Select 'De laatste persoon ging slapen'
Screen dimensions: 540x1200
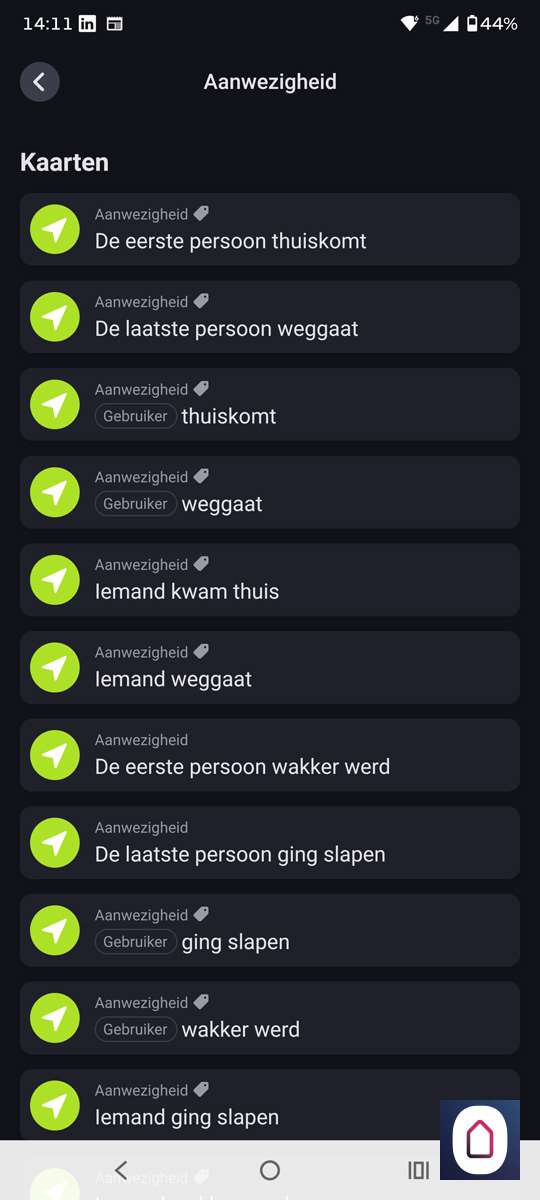pos(270,843)
